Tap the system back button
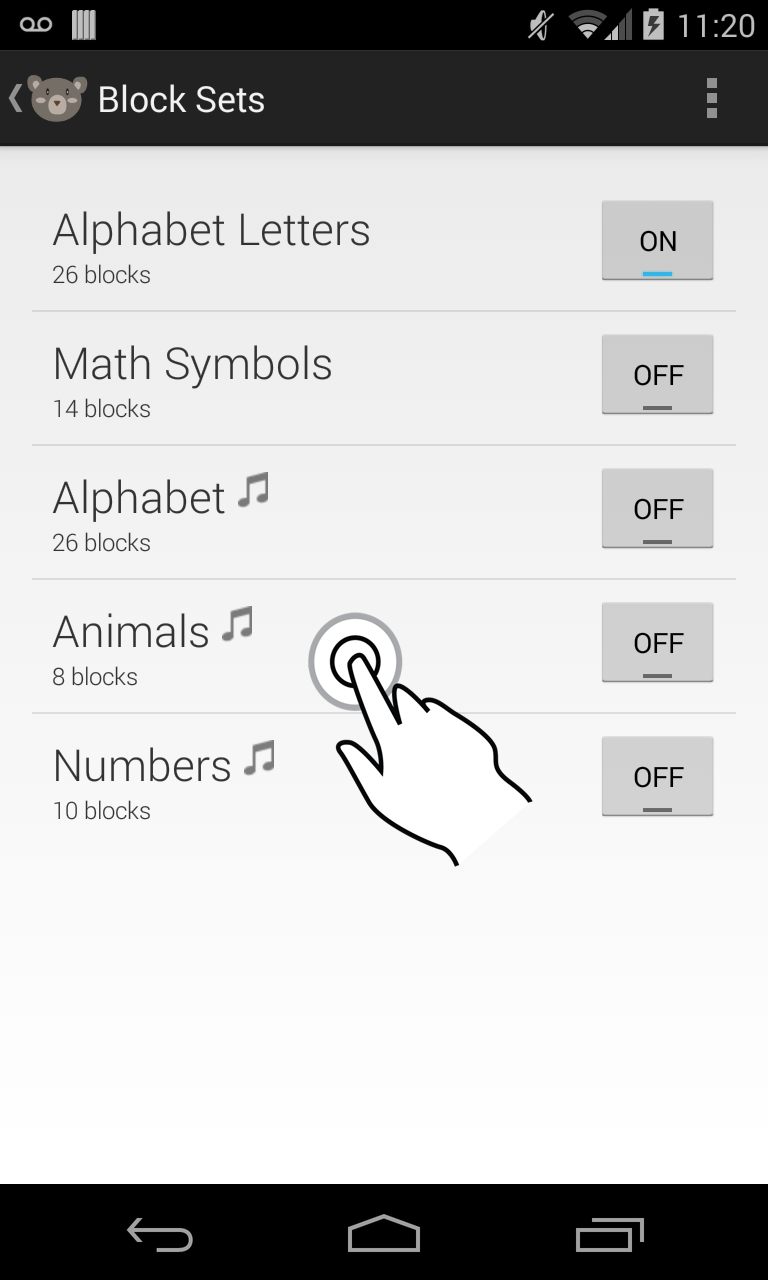 click(x=160, y=1235)
